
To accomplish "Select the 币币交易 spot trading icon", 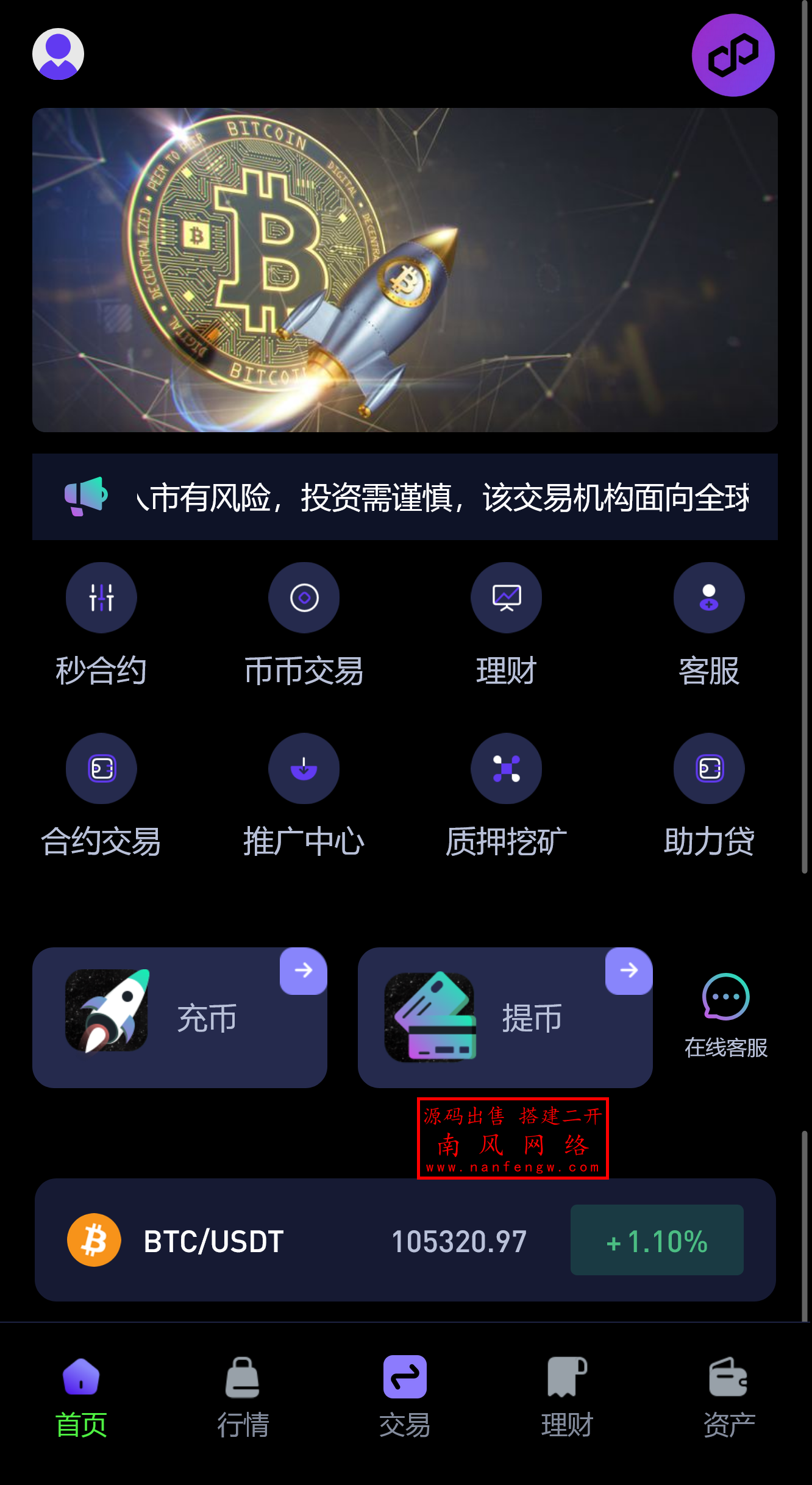I will (304, 597).
